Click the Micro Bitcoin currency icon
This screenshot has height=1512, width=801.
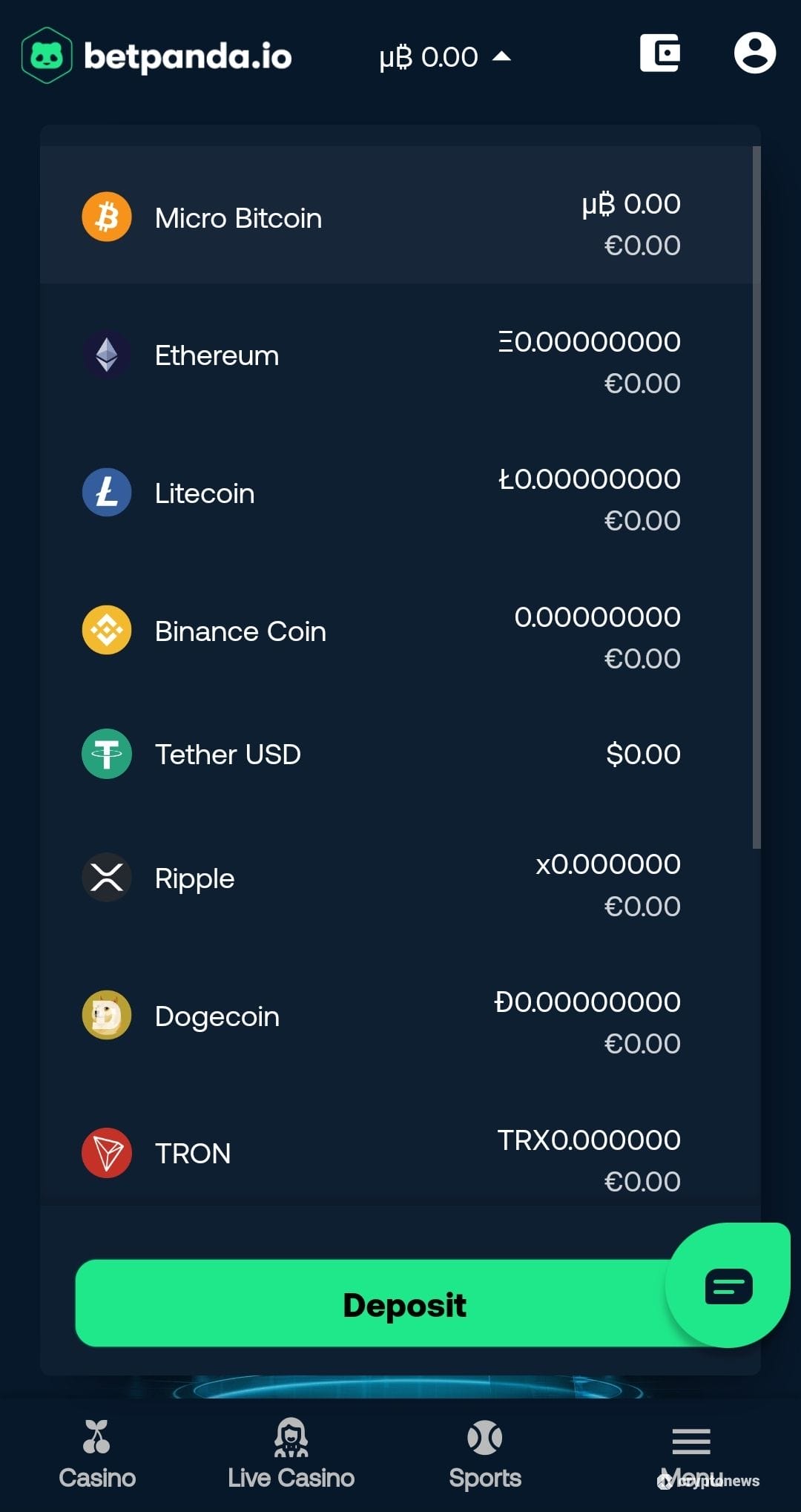(106, 216)
